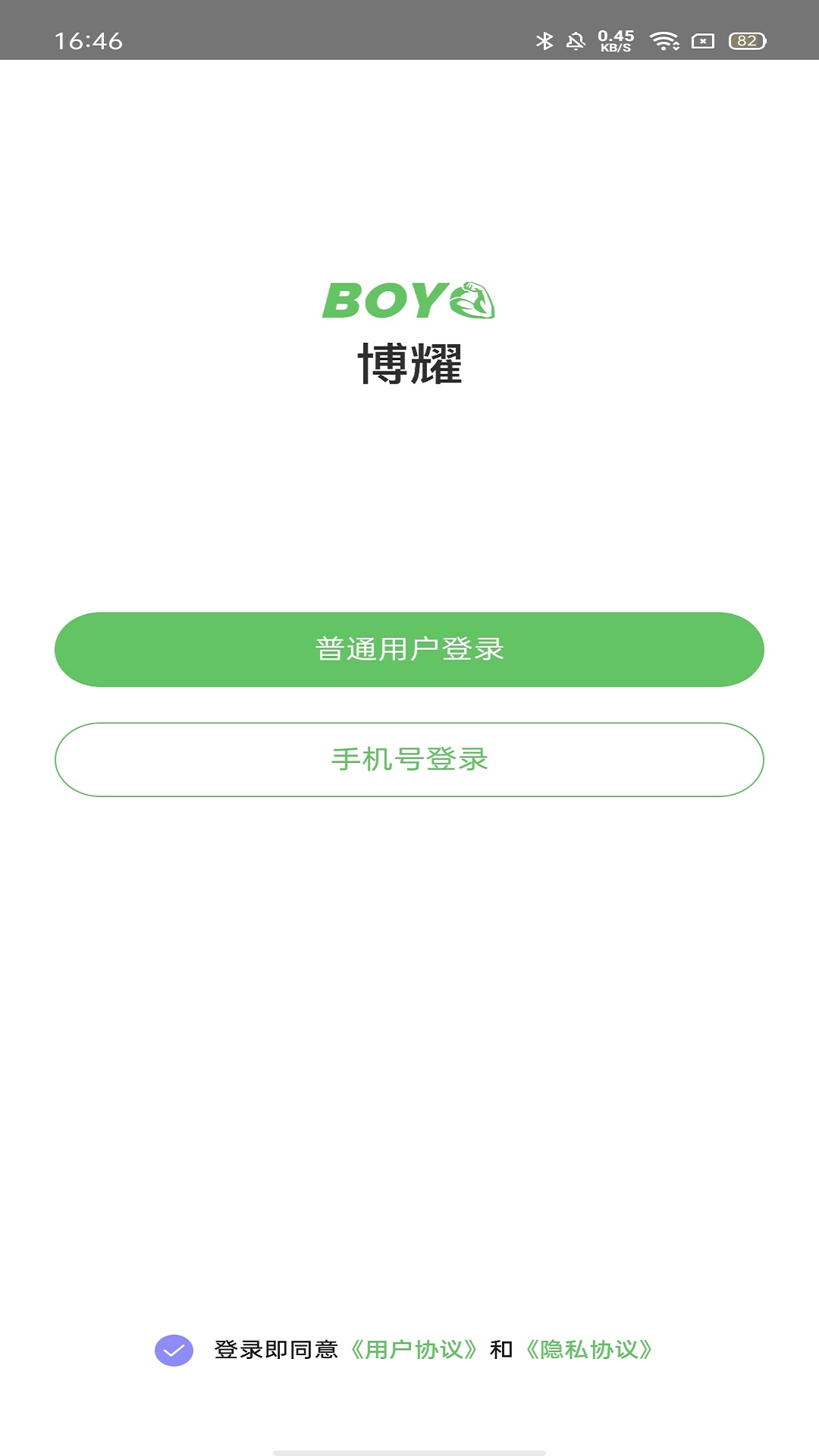819x1456 pixels.
Task: Tap the 博耀 app name text
Action: (409, 362)
